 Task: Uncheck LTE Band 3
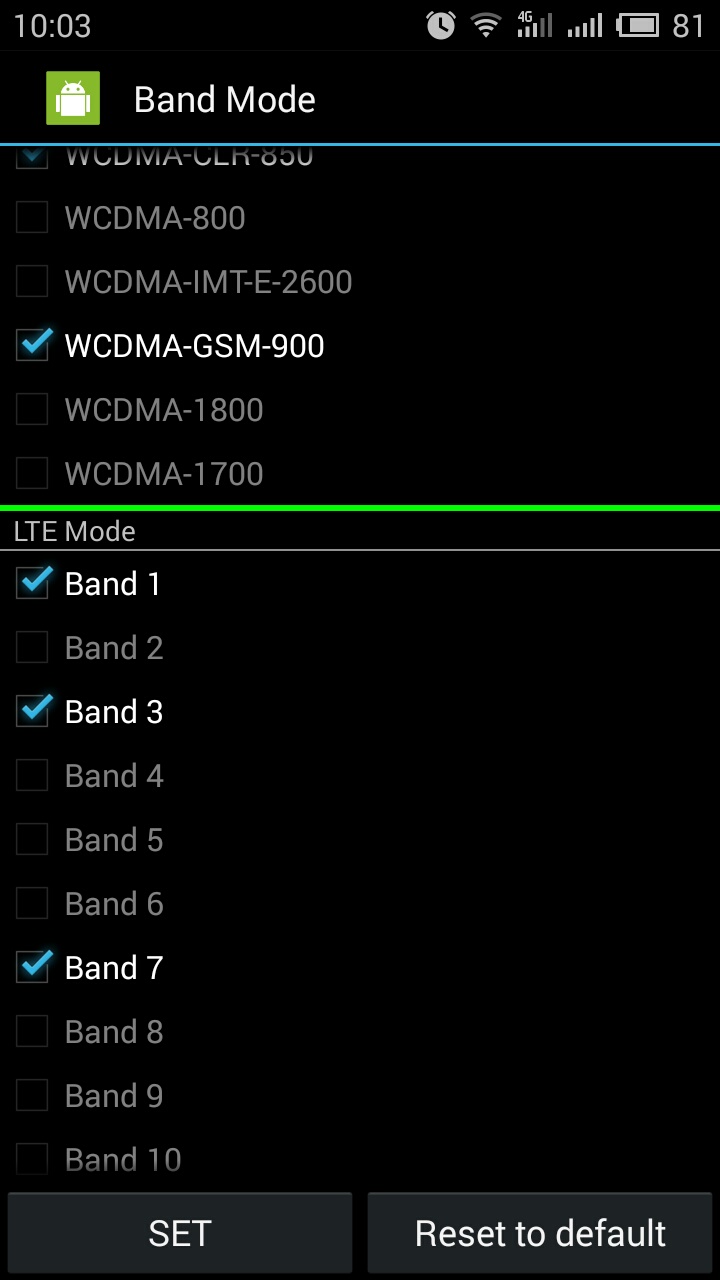(33, 712)
